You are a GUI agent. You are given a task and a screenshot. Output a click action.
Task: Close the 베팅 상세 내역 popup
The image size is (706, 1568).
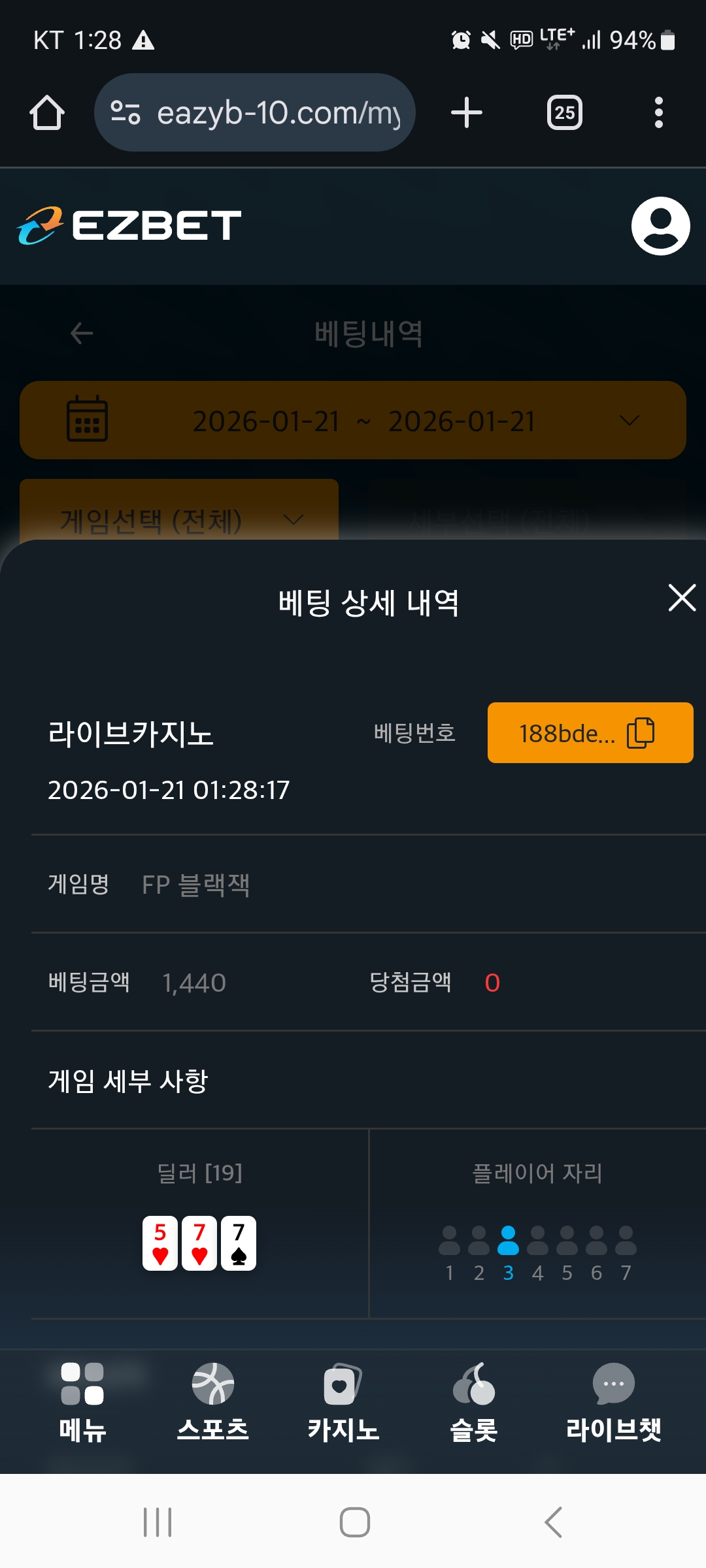pos(681,598)
